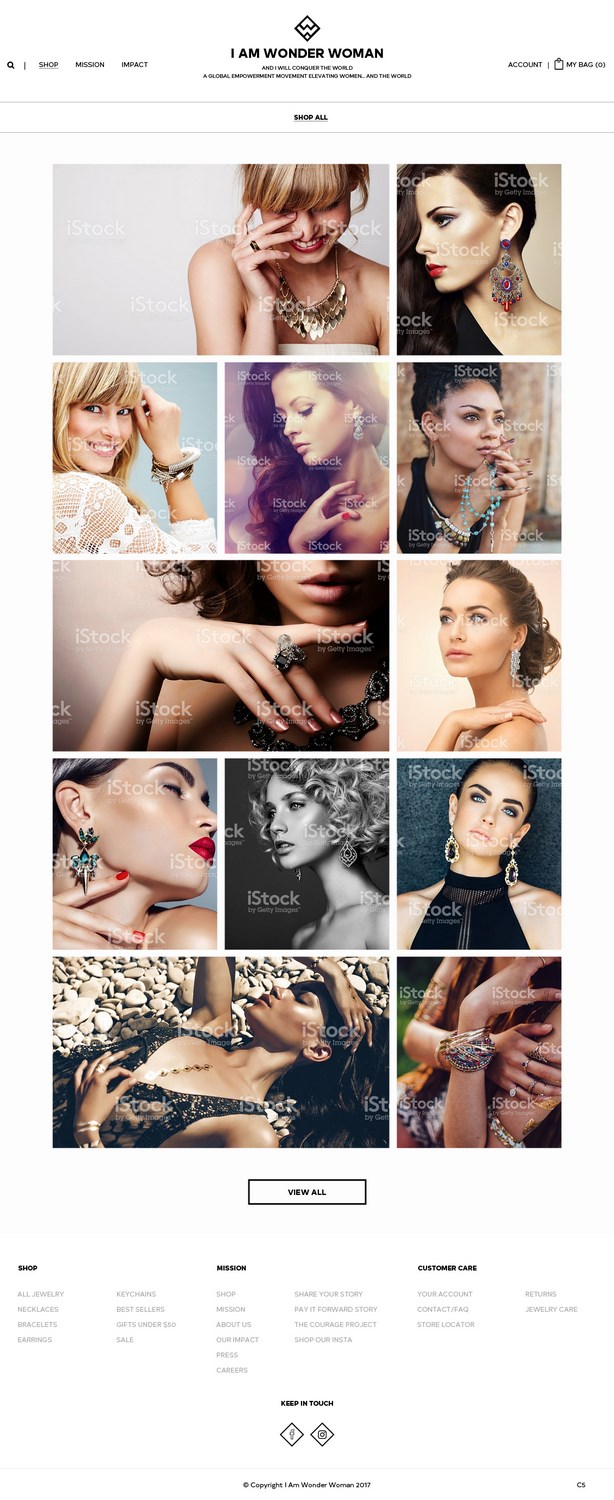This screenshot has width=614, height=1500.
Task: View My Bag
Action: click(579, 65)
